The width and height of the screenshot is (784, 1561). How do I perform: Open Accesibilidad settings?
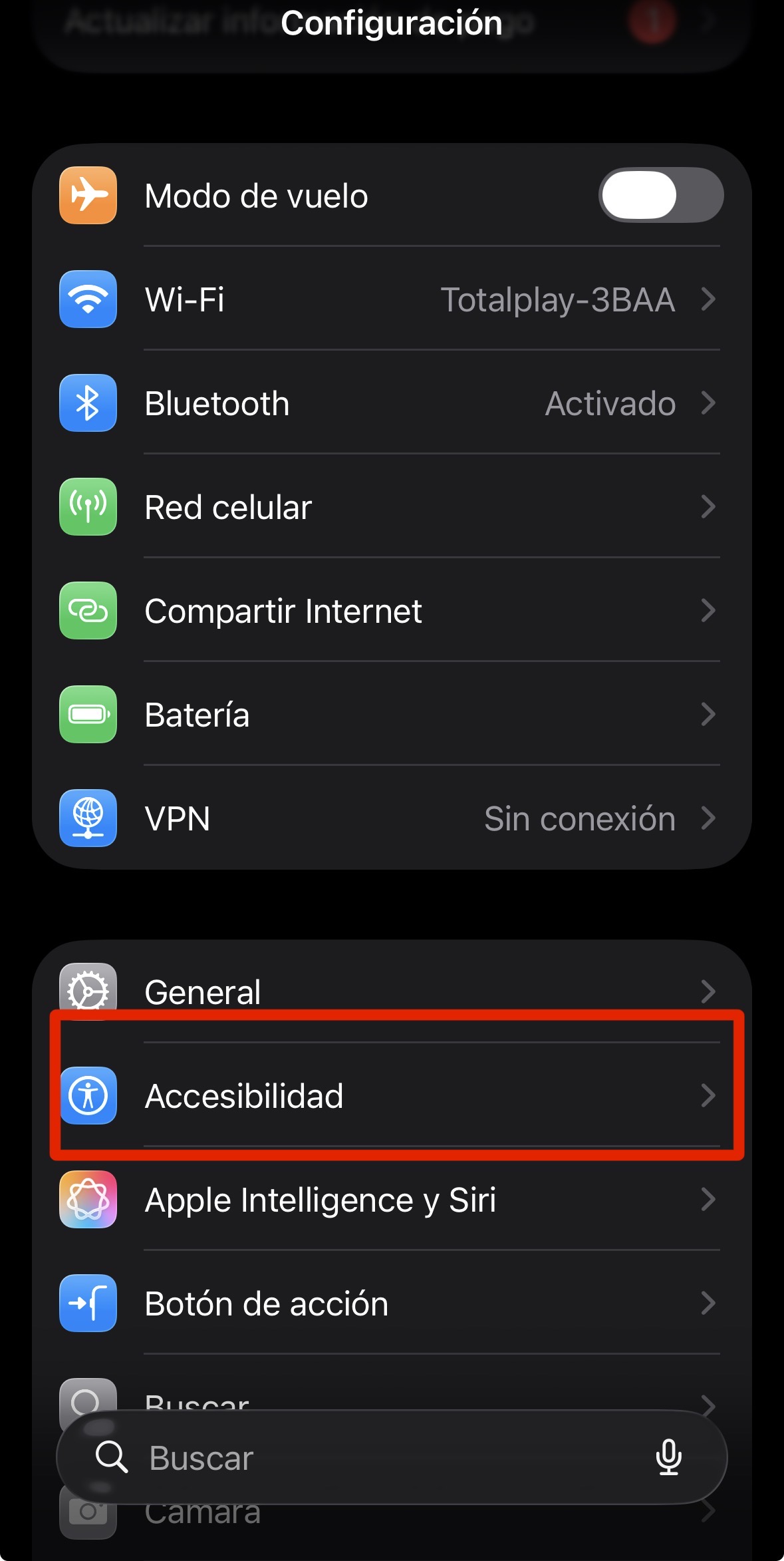pos(391,1095)
